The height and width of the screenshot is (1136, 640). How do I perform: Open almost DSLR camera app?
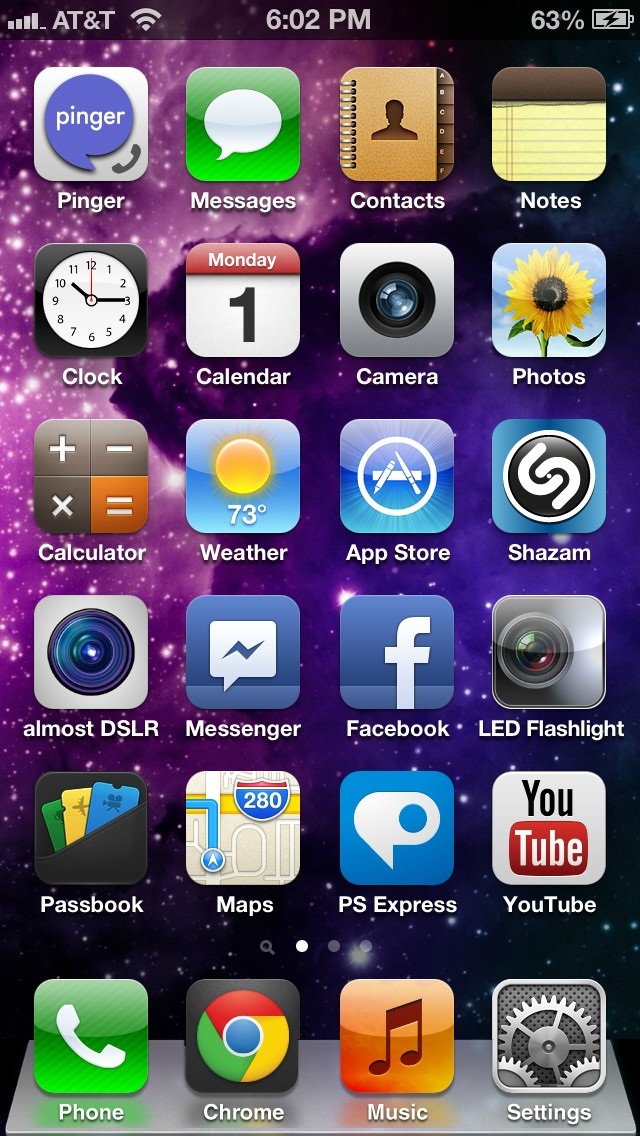tap(91, 652)
